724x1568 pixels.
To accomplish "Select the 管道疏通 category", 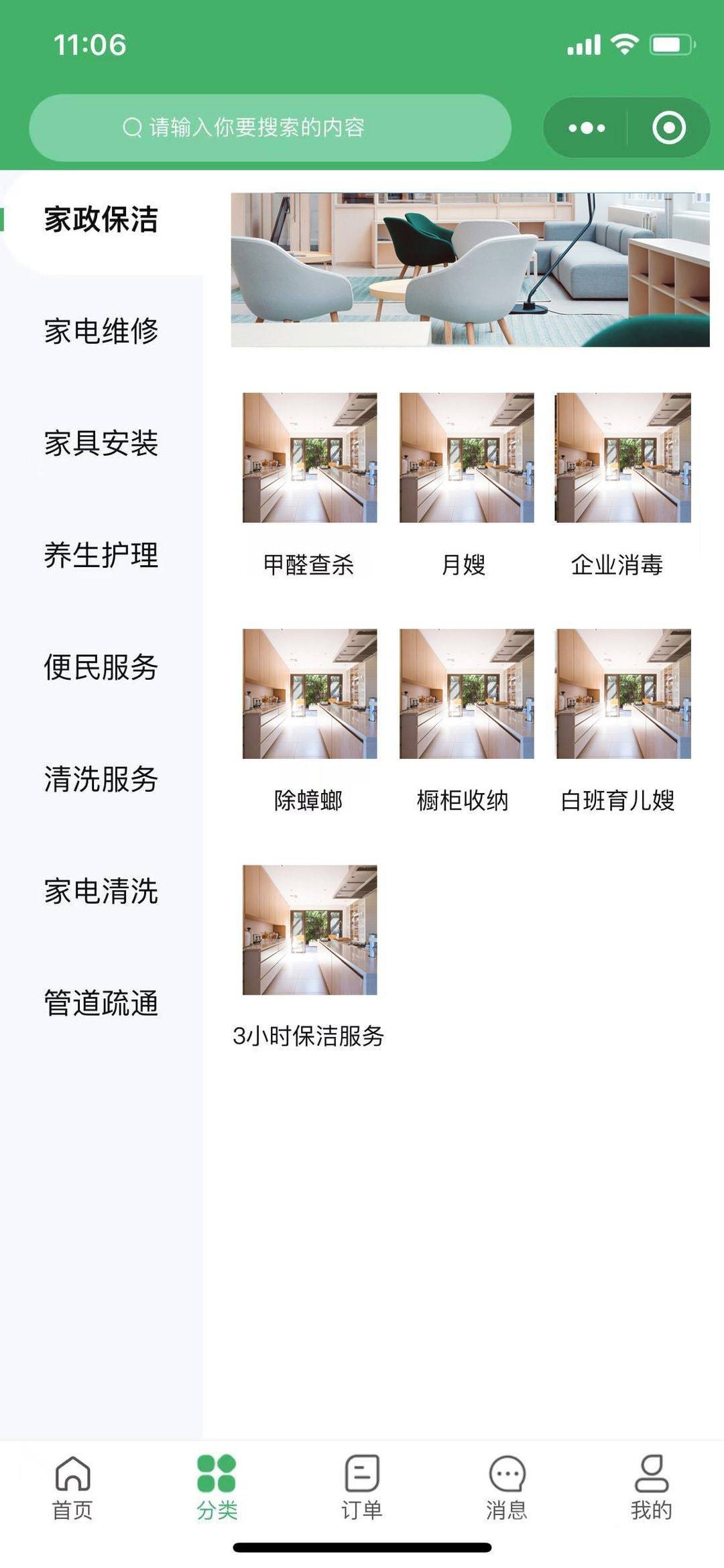I will click(x=101, y=1003).
